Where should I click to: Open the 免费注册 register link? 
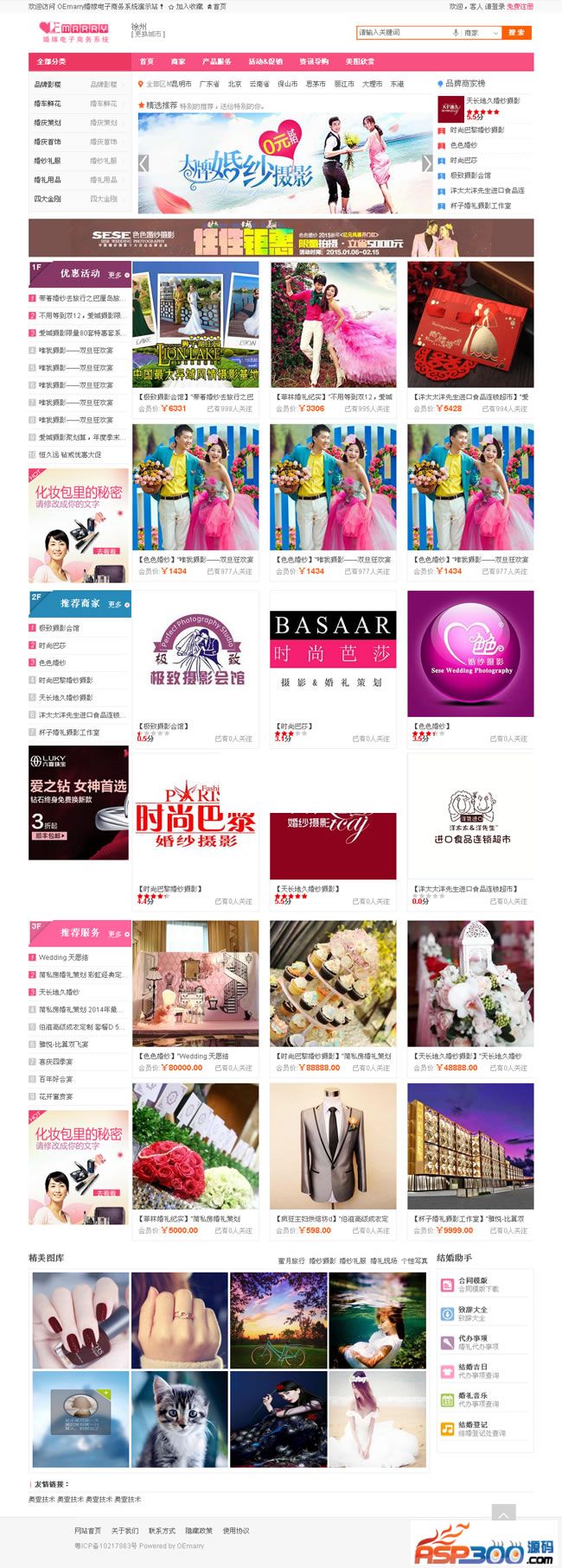click(520, 6)
